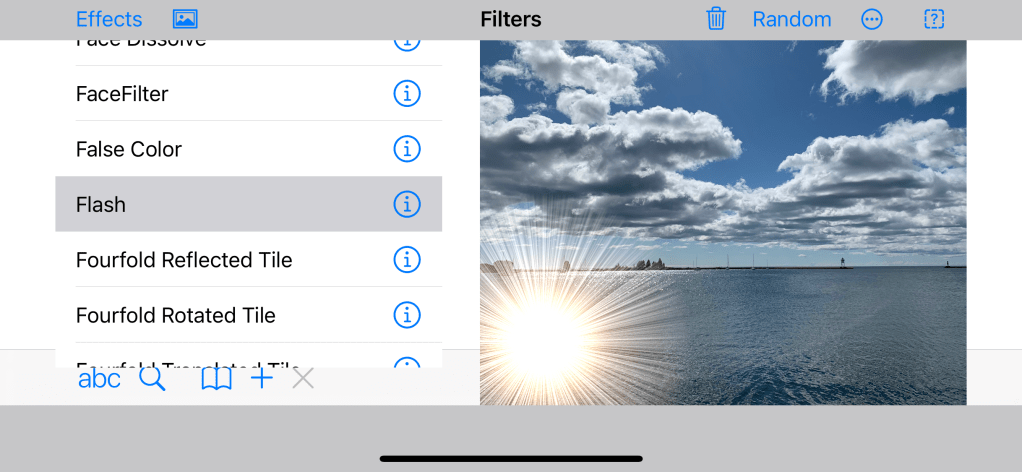Screen dimensions: 1022x472
Task: Delete with the trash icon
Action: pyautogui.click(x=716, y=19)
